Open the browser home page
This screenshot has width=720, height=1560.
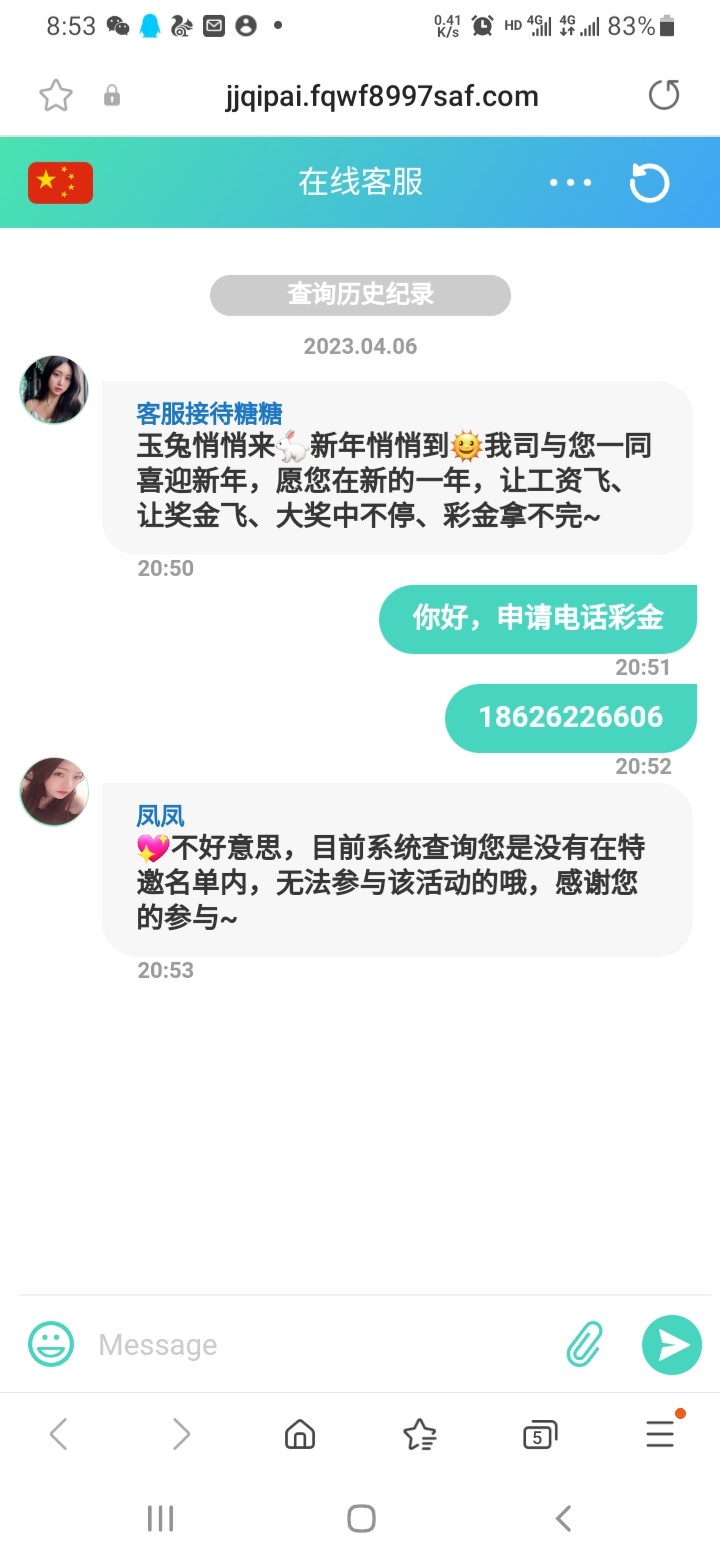click(300, 1435)
